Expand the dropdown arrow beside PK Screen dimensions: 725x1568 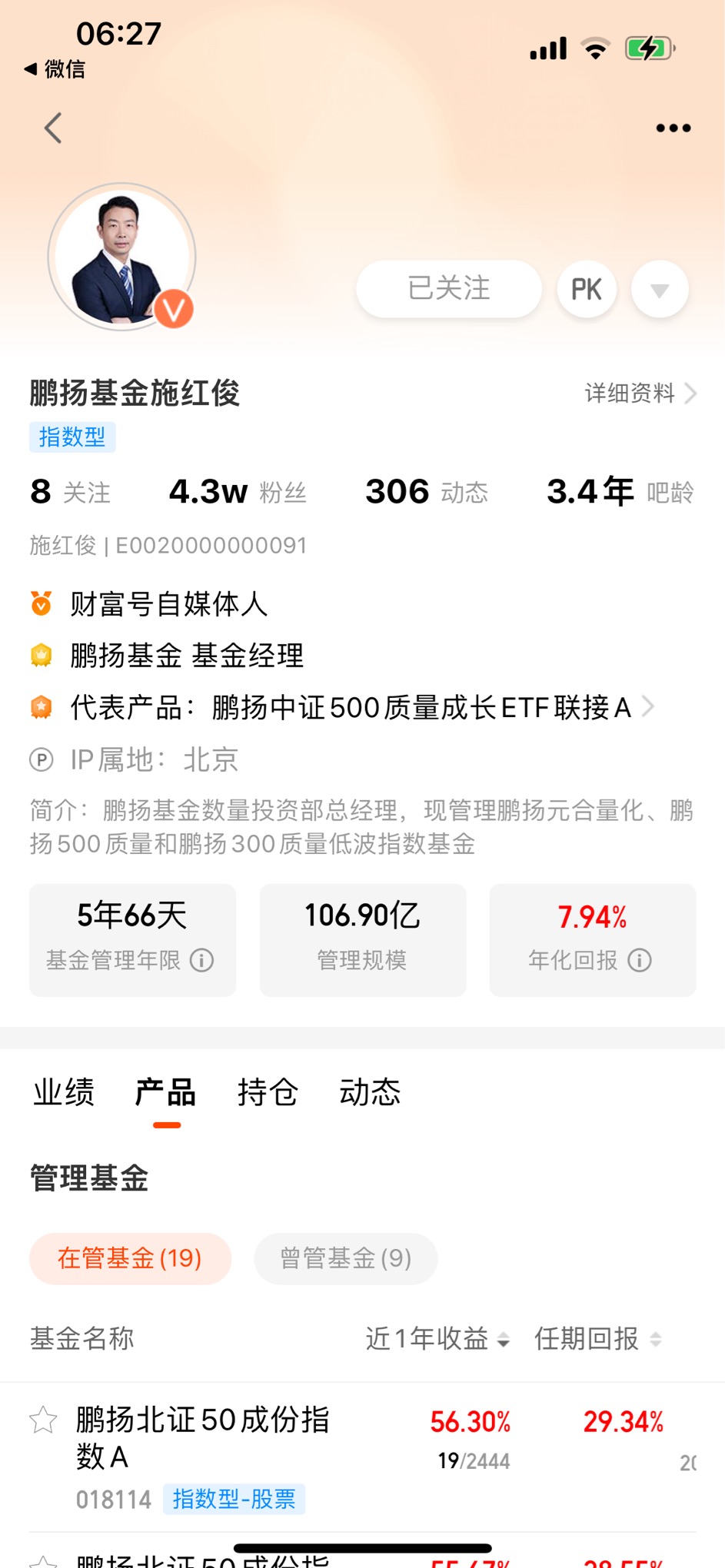pos(660,290)
